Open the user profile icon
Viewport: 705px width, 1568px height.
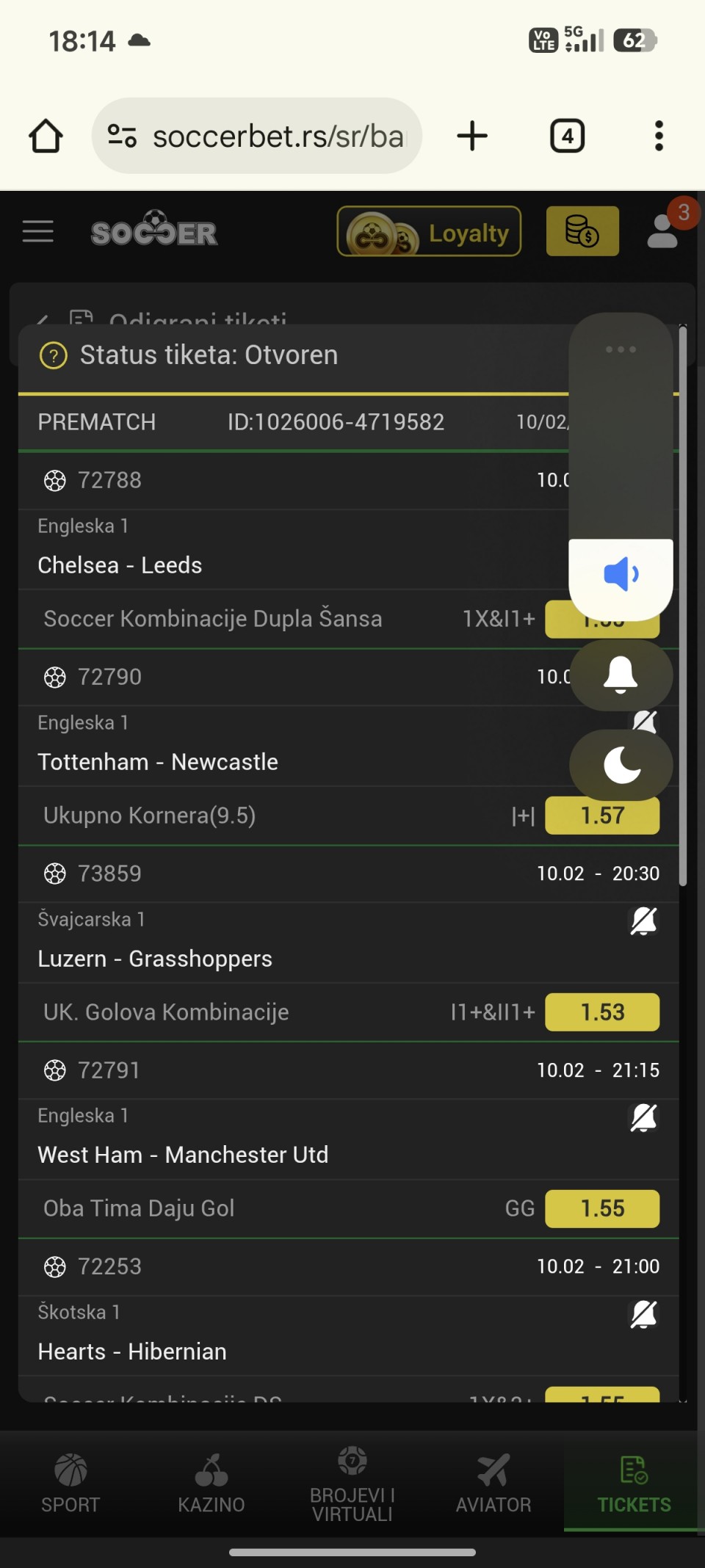pos(663,231)
